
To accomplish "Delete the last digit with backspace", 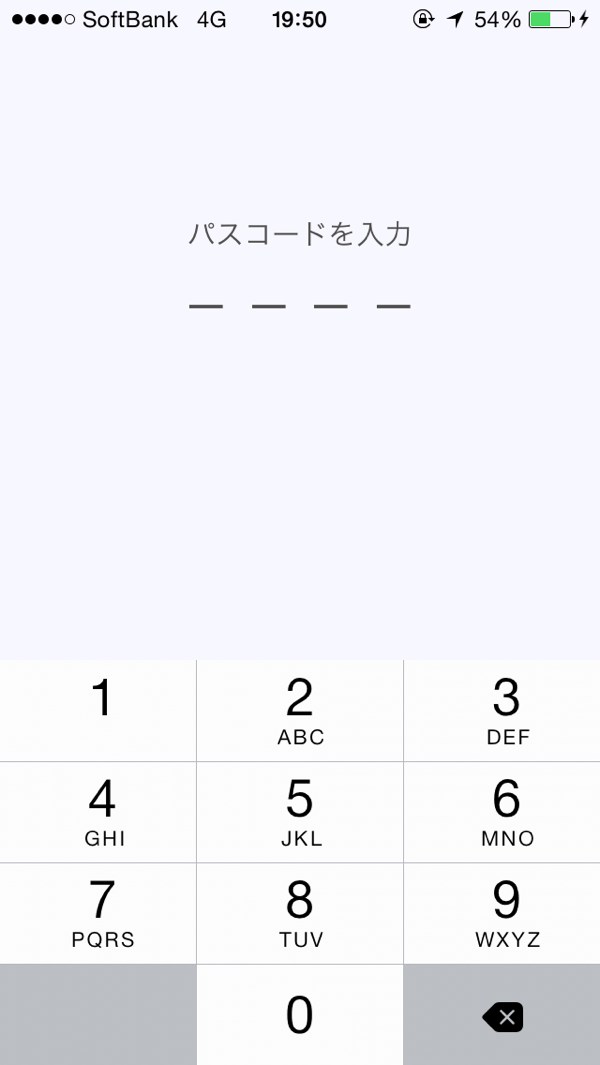I will click(502, 1015).
